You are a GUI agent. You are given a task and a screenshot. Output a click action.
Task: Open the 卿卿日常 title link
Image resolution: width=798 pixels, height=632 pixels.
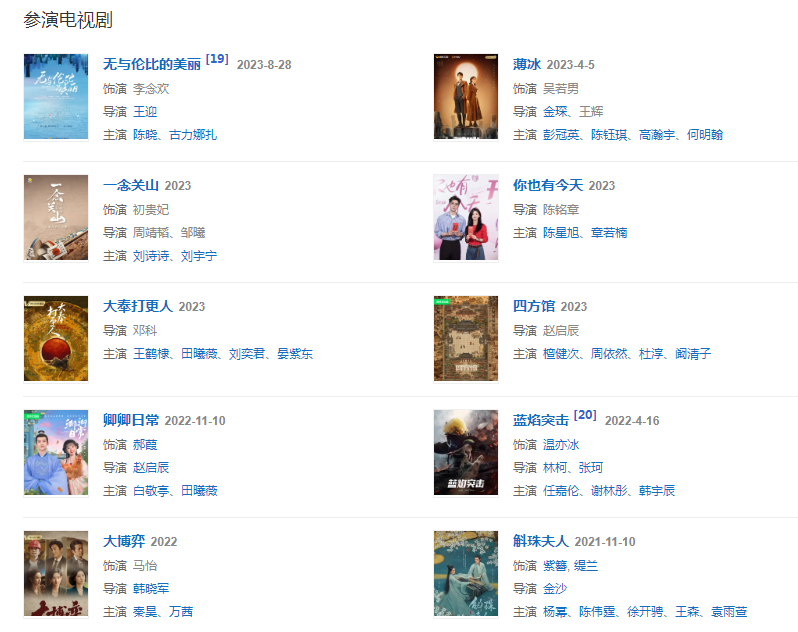click(x=131, y=420)
